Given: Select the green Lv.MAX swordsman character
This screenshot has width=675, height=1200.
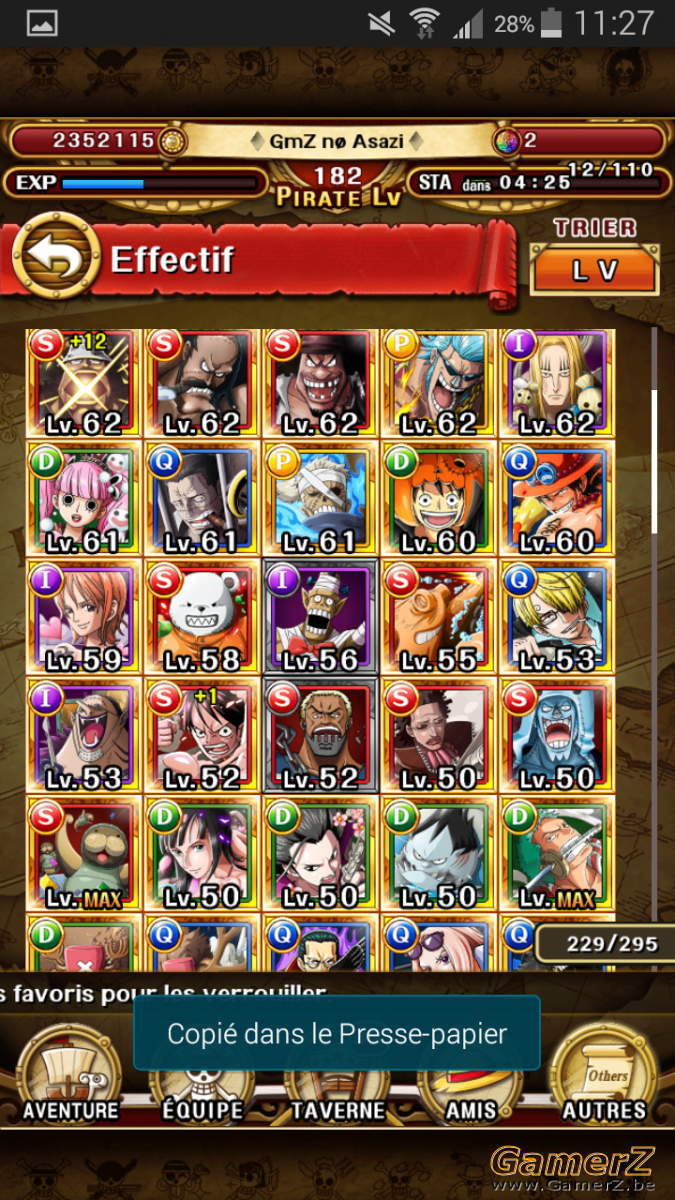Looking at the screenshot, I should click(x=556, y=852).
